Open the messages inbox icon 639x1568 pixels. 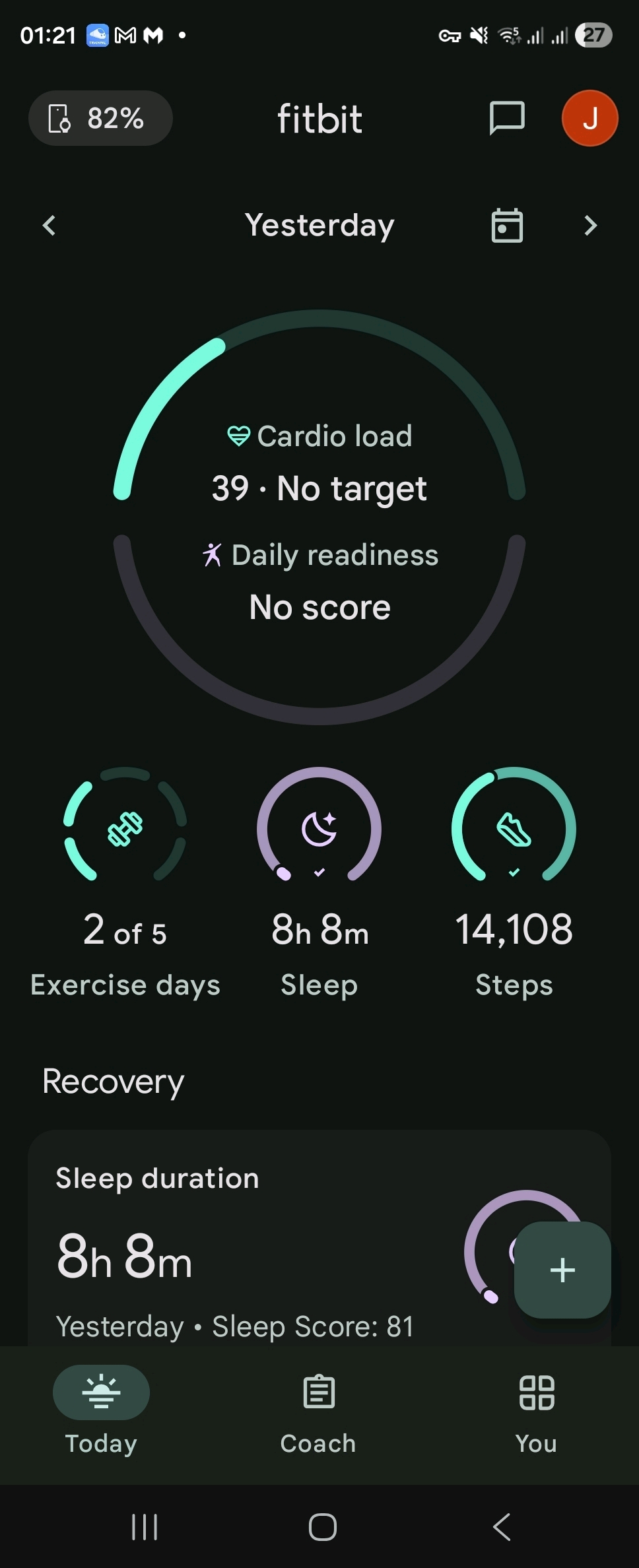click(506, 119)
